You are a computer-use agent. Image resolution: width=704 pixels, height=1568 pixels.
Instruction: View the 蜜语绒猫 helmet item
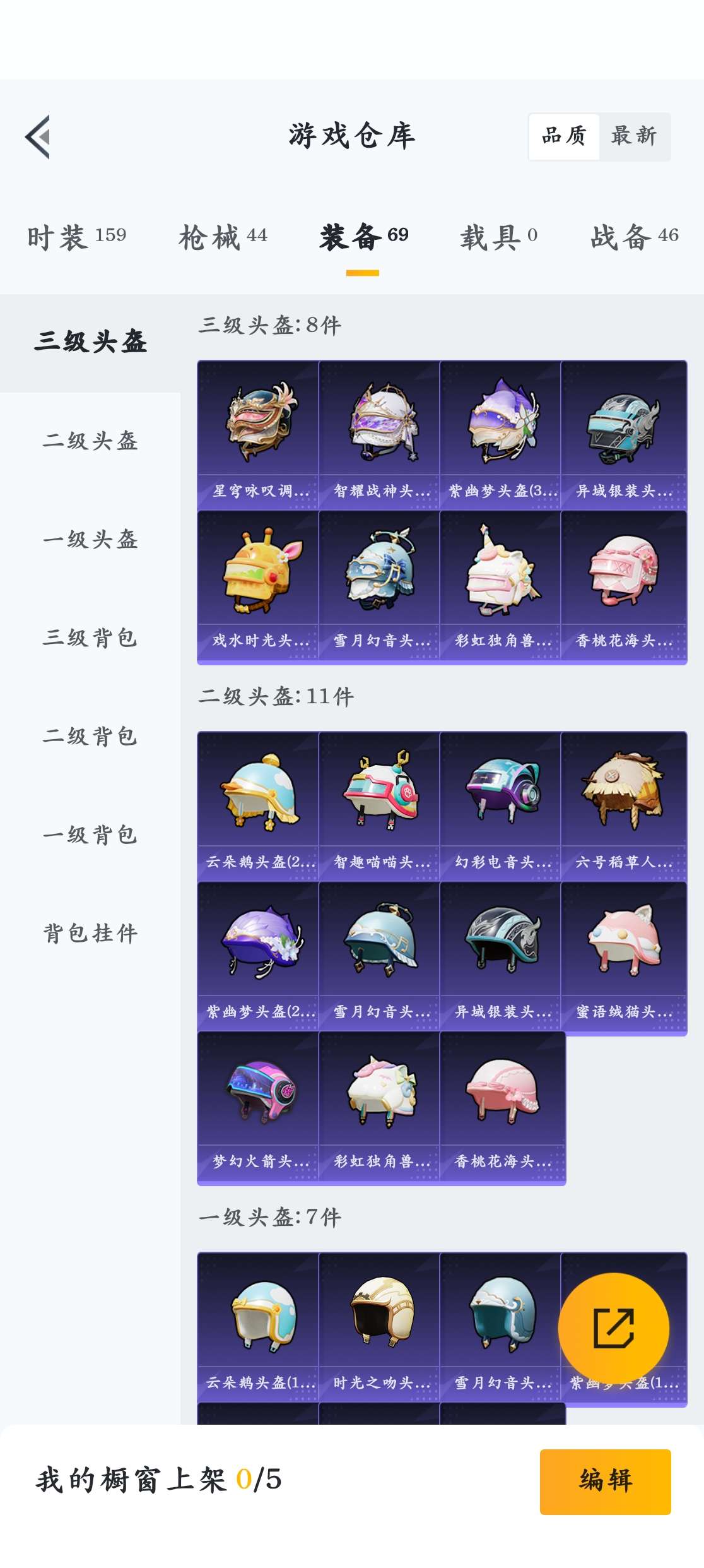(623, 956)
